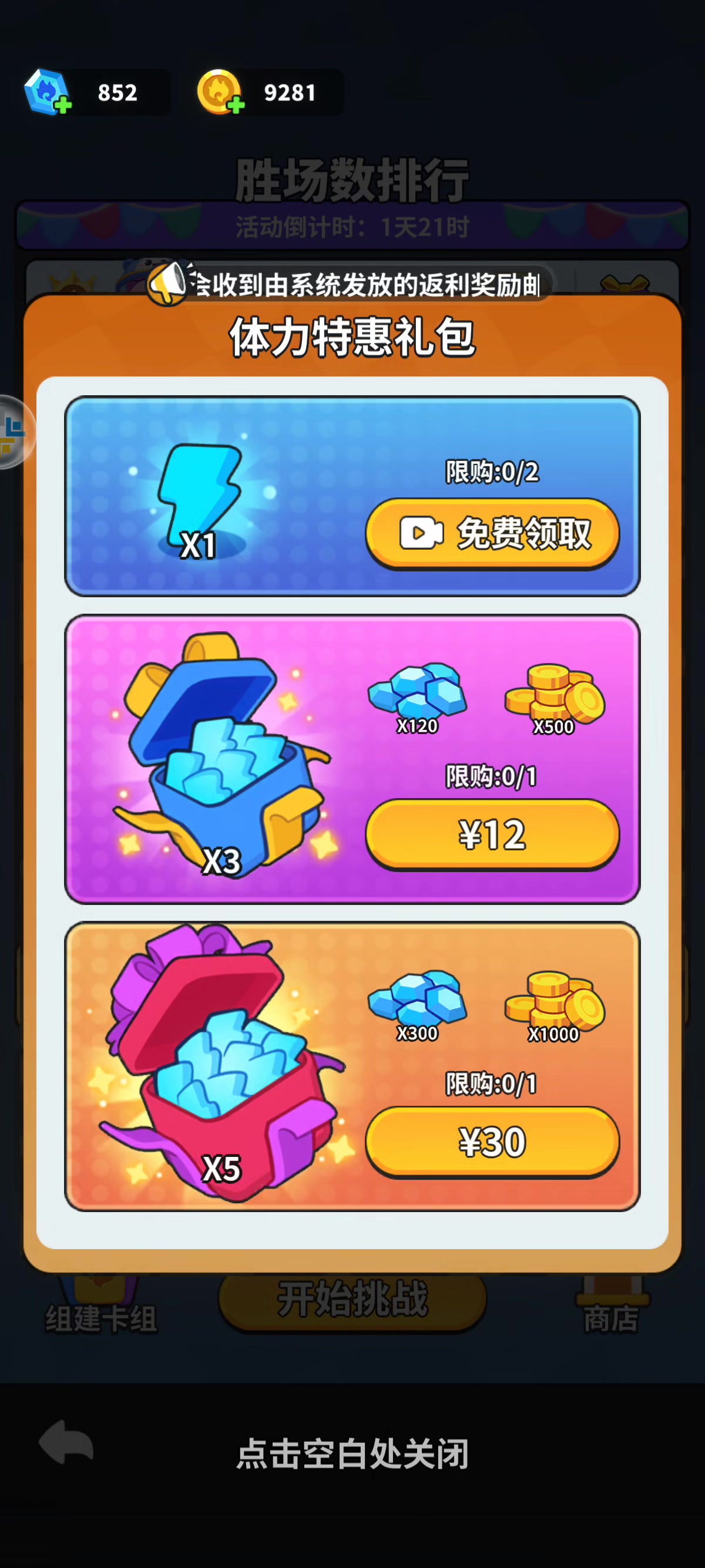The height and width of the screenshot is (1568, 705).
Task: Purchase the ¥30 stamina pack
Action: [x=492, y=1142]
